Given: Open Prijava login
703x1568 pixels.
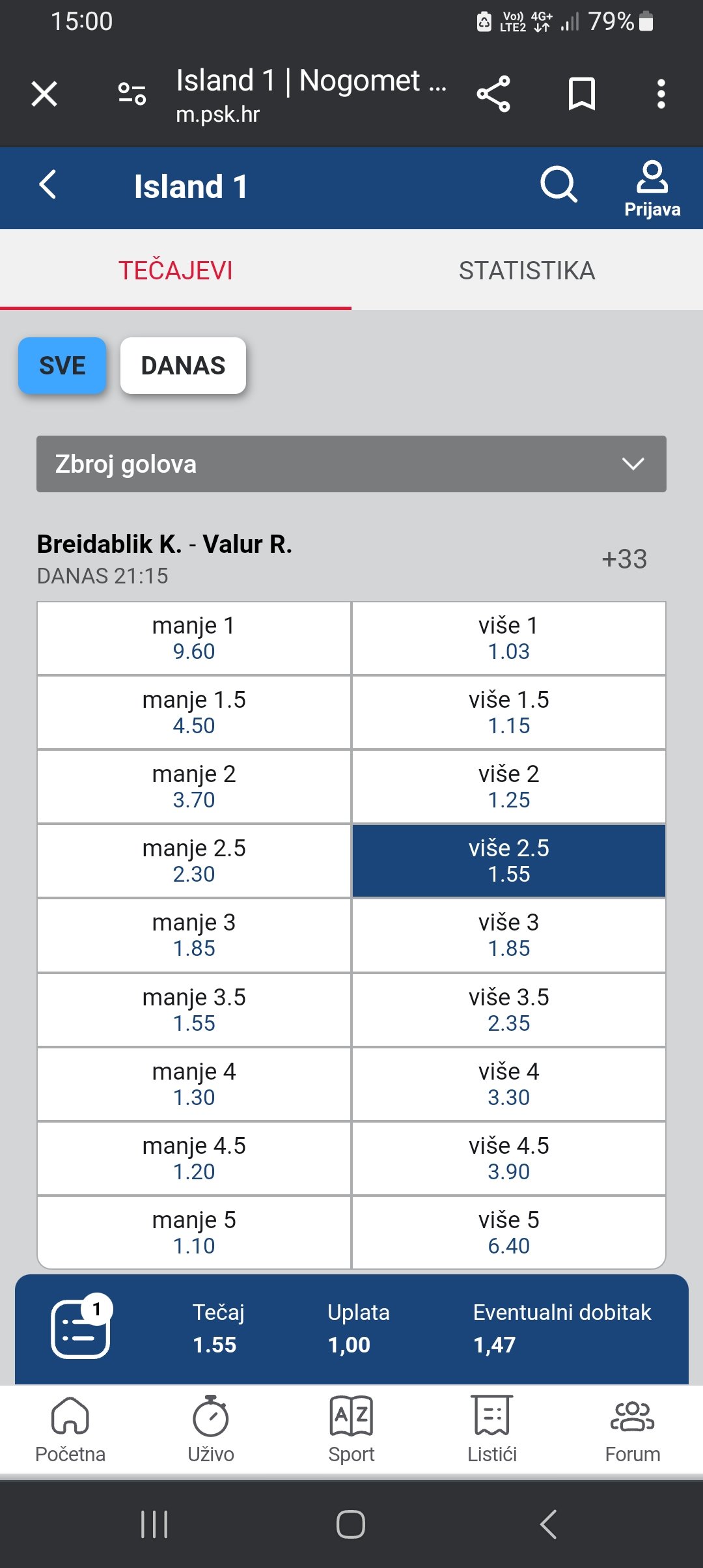Looking at the screenshot, I should [x=652, y=189].
